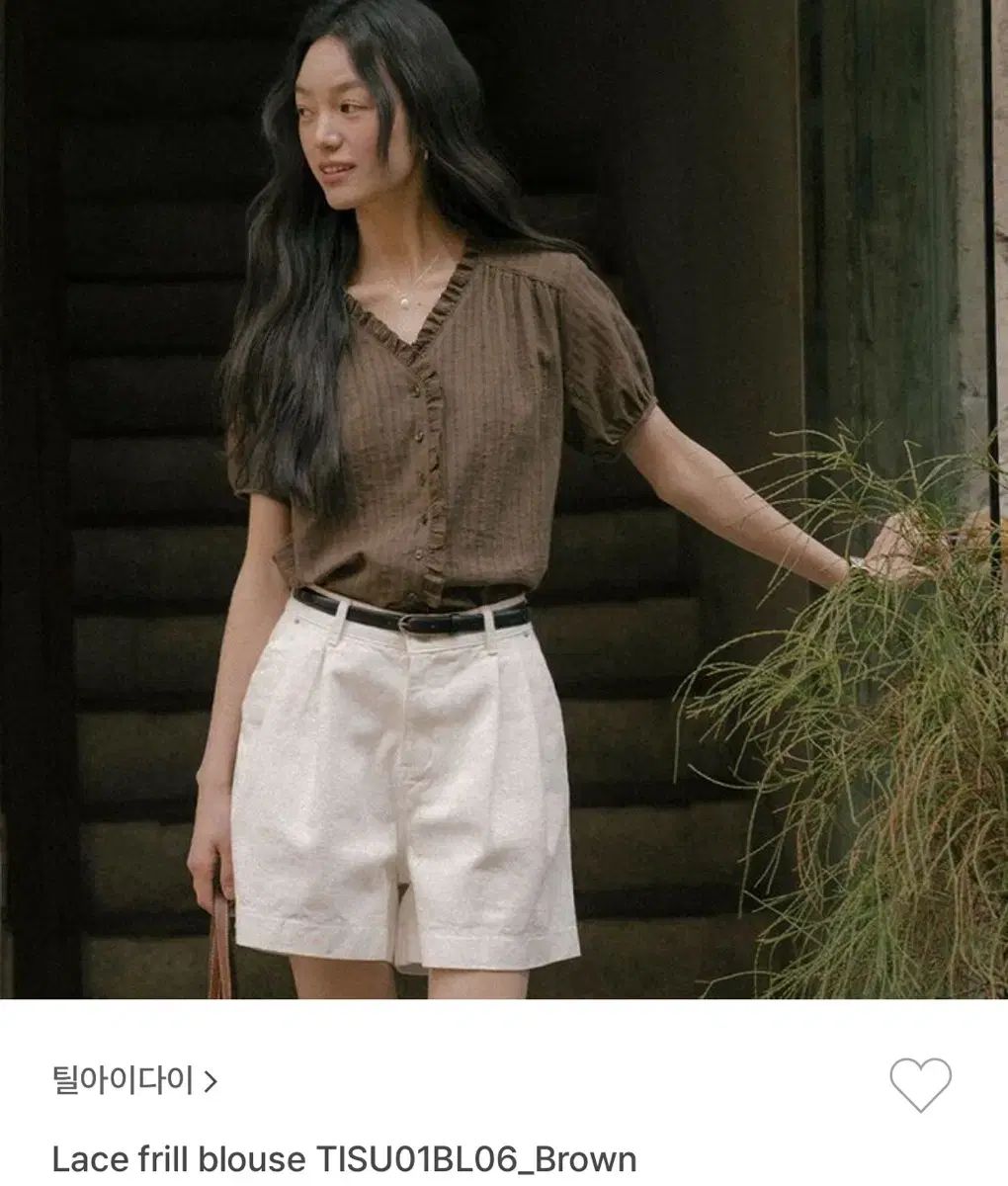Open the blouse product image
This screenshot has width=1008, height=1186.
pos(504,499)
